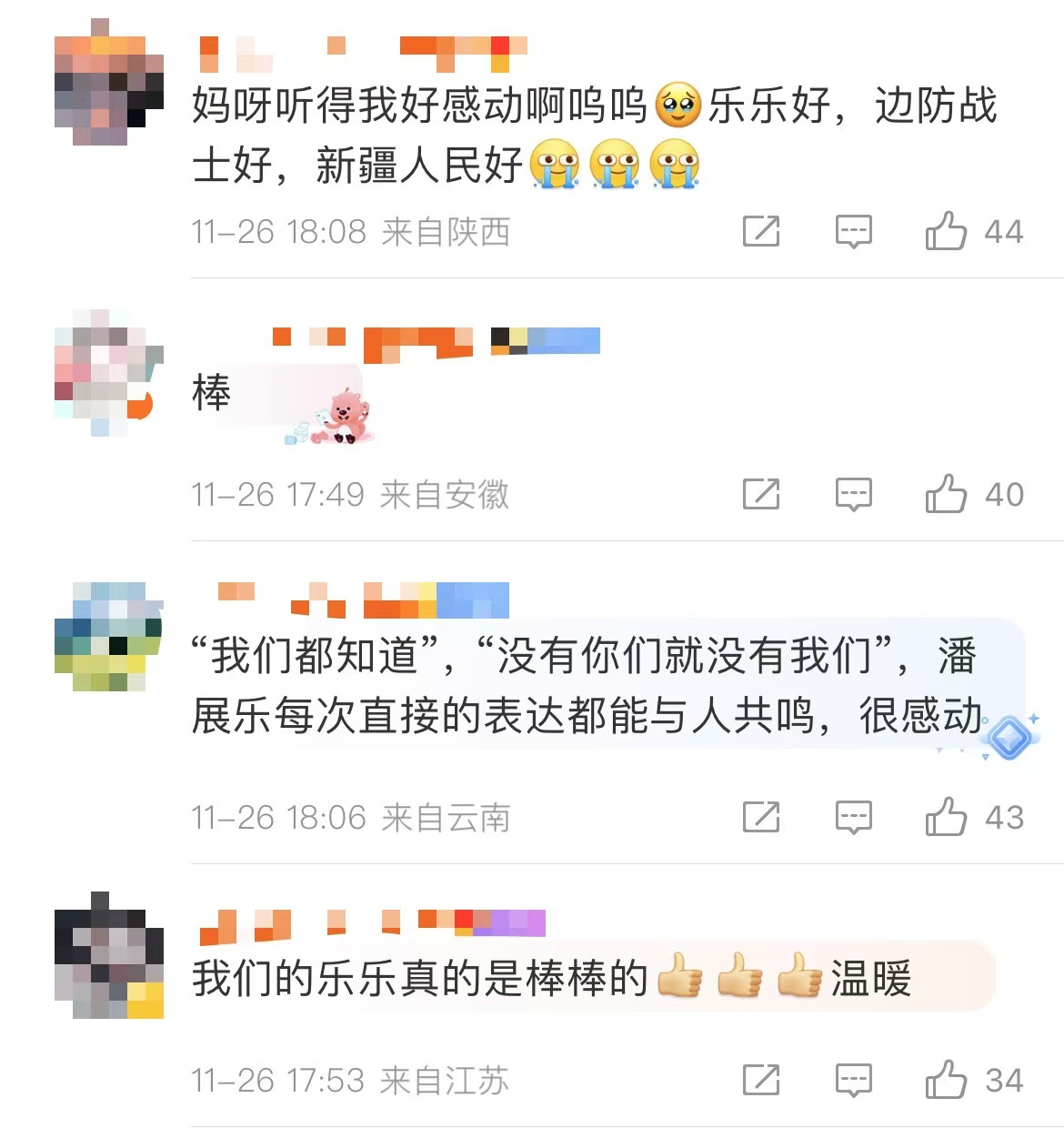Image resolution: width=1064 pixels, height=1128 pixels.
Task: Open avatar of the 云南 commenter
Action: click(108, 637)
